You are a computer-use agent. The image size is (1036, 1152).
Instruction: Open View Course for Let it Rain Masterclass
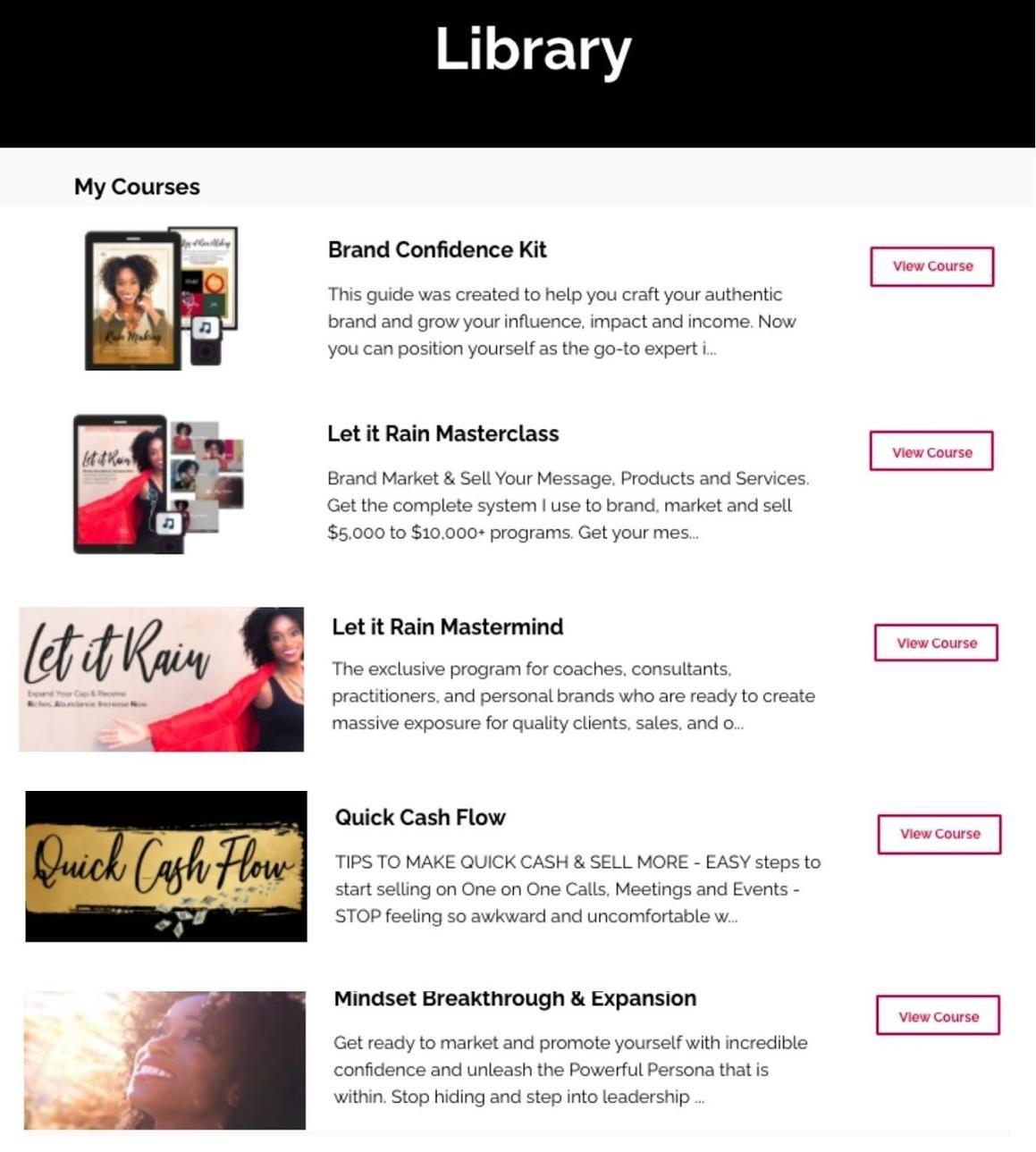[x=931, y=451]
